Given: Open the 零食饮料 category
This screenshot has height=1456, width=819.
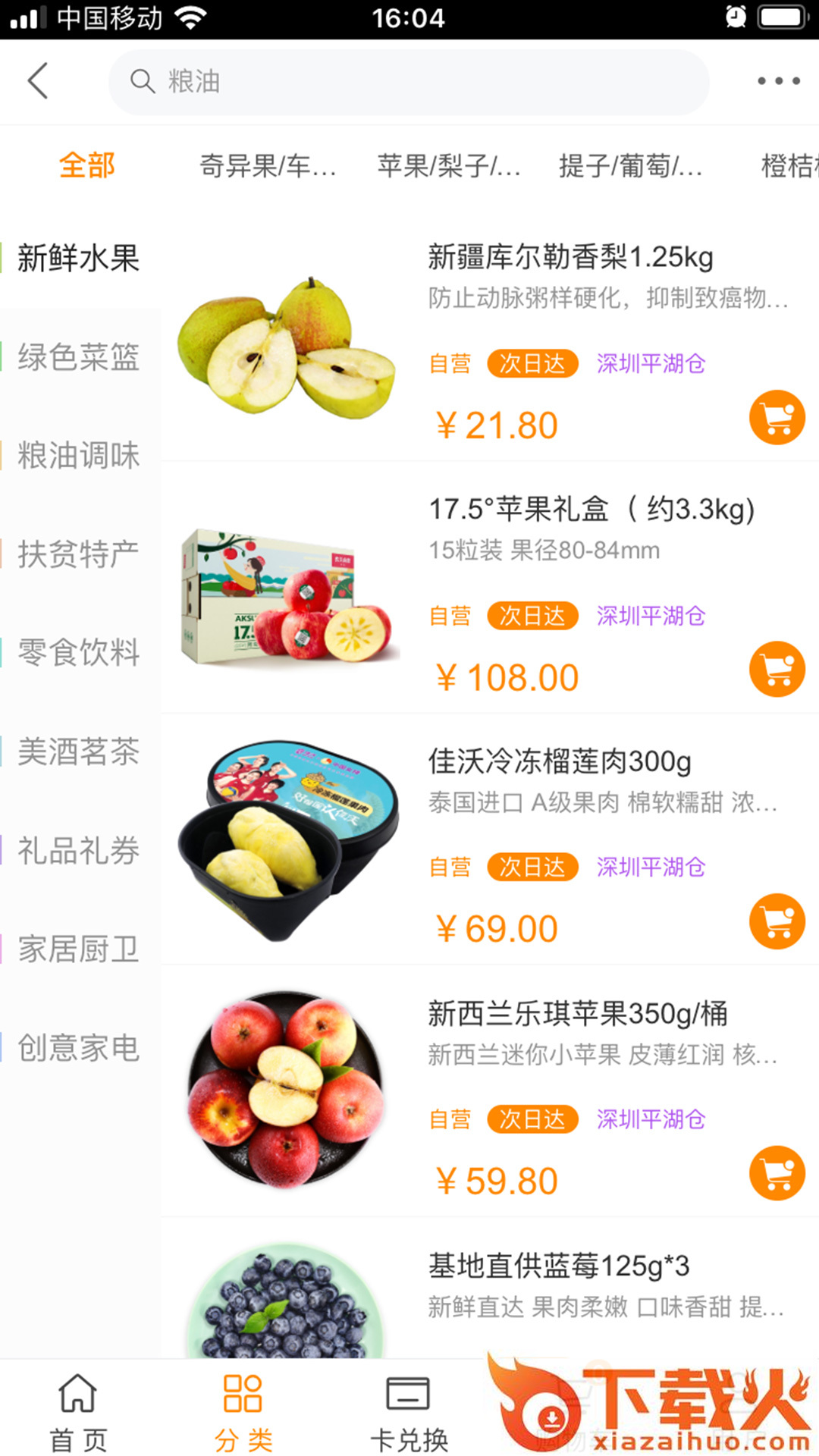Looking at the screenshot, I should tap(79, 653).
